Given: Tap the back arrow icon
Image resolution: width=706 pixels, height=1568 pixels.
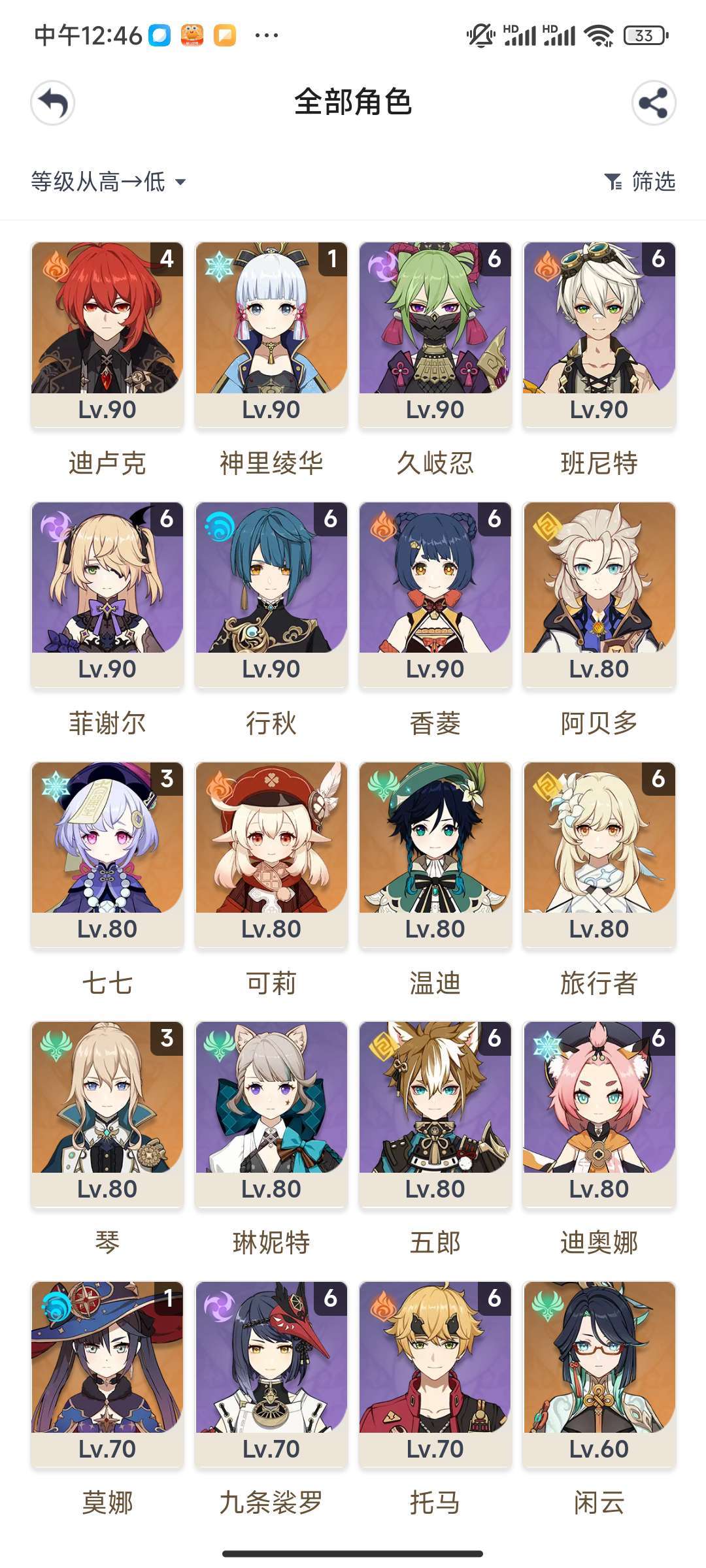Looking at the screenshot, I should [x=53, y=103].
